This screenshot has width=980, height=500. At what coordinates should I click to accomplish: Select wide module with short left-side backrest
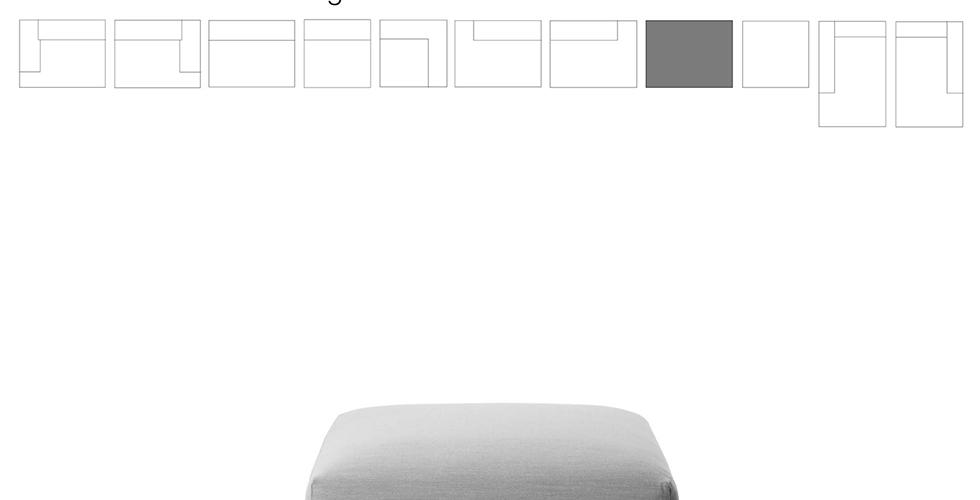coord(593,54)
